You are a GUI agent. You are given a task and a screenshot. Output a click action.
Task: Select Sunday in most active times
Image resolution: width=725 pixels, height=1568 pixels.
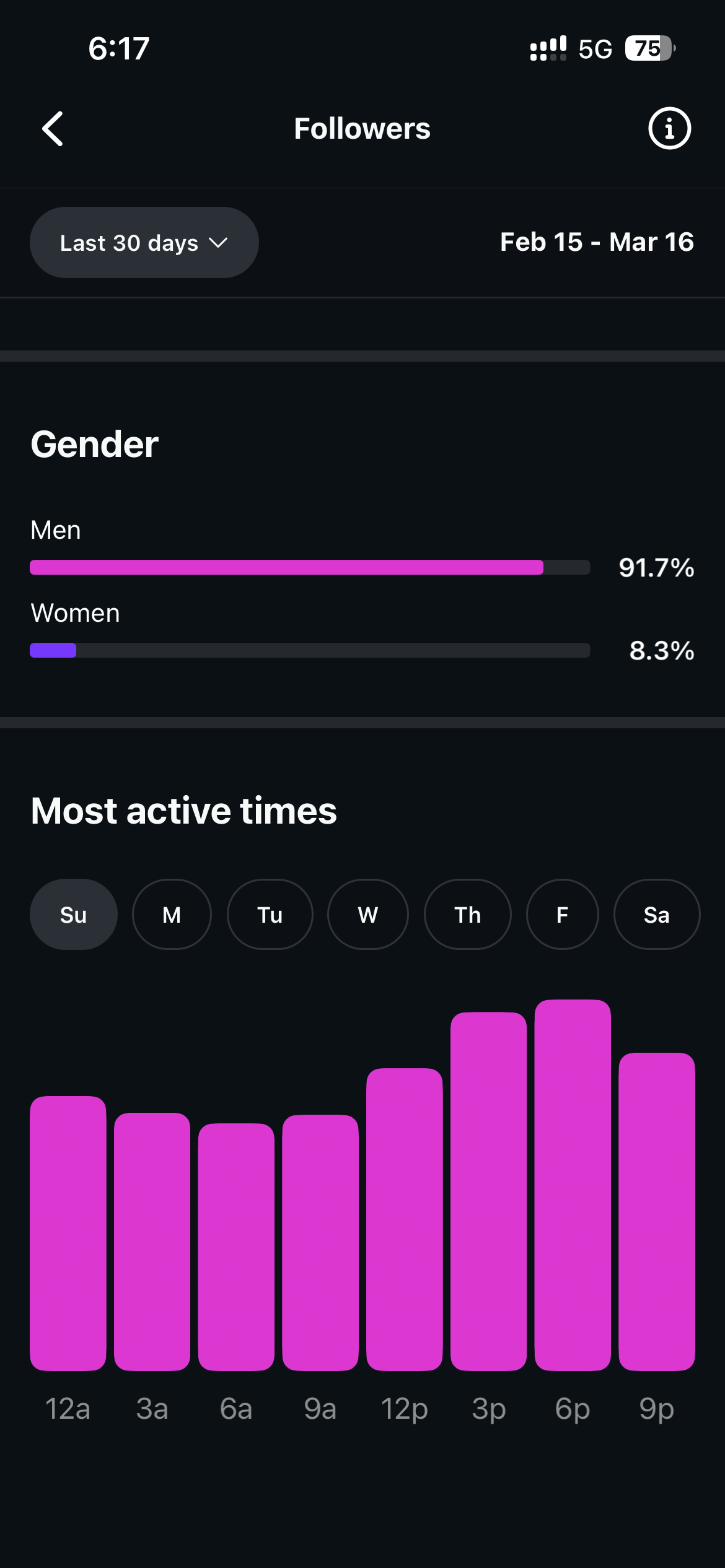[73, 915]
